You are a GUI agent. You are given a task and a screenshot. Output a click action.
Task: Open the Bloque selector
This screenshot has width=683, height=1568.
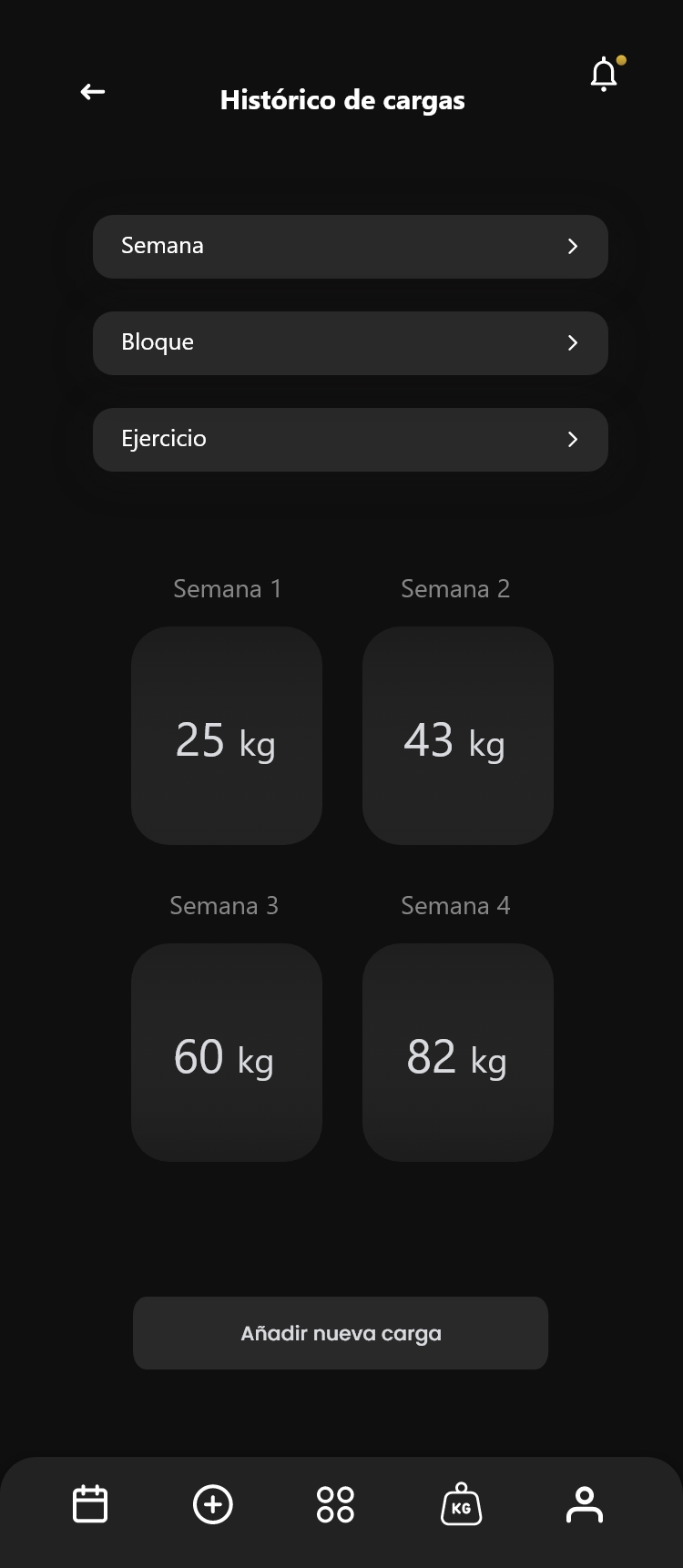tap(350, 343)
